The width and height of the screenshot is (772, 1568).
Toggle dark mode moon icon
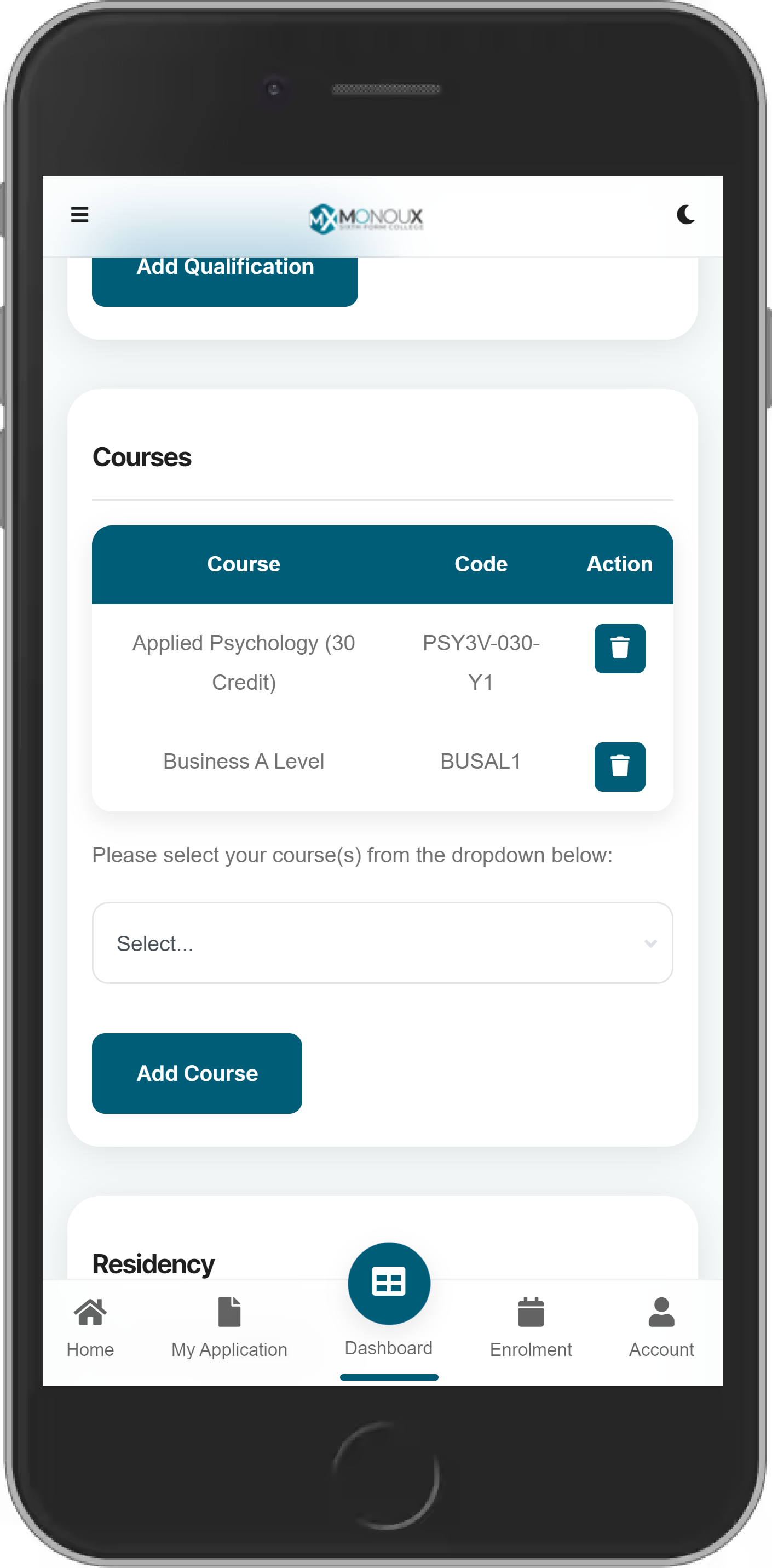tap(685, 214)
